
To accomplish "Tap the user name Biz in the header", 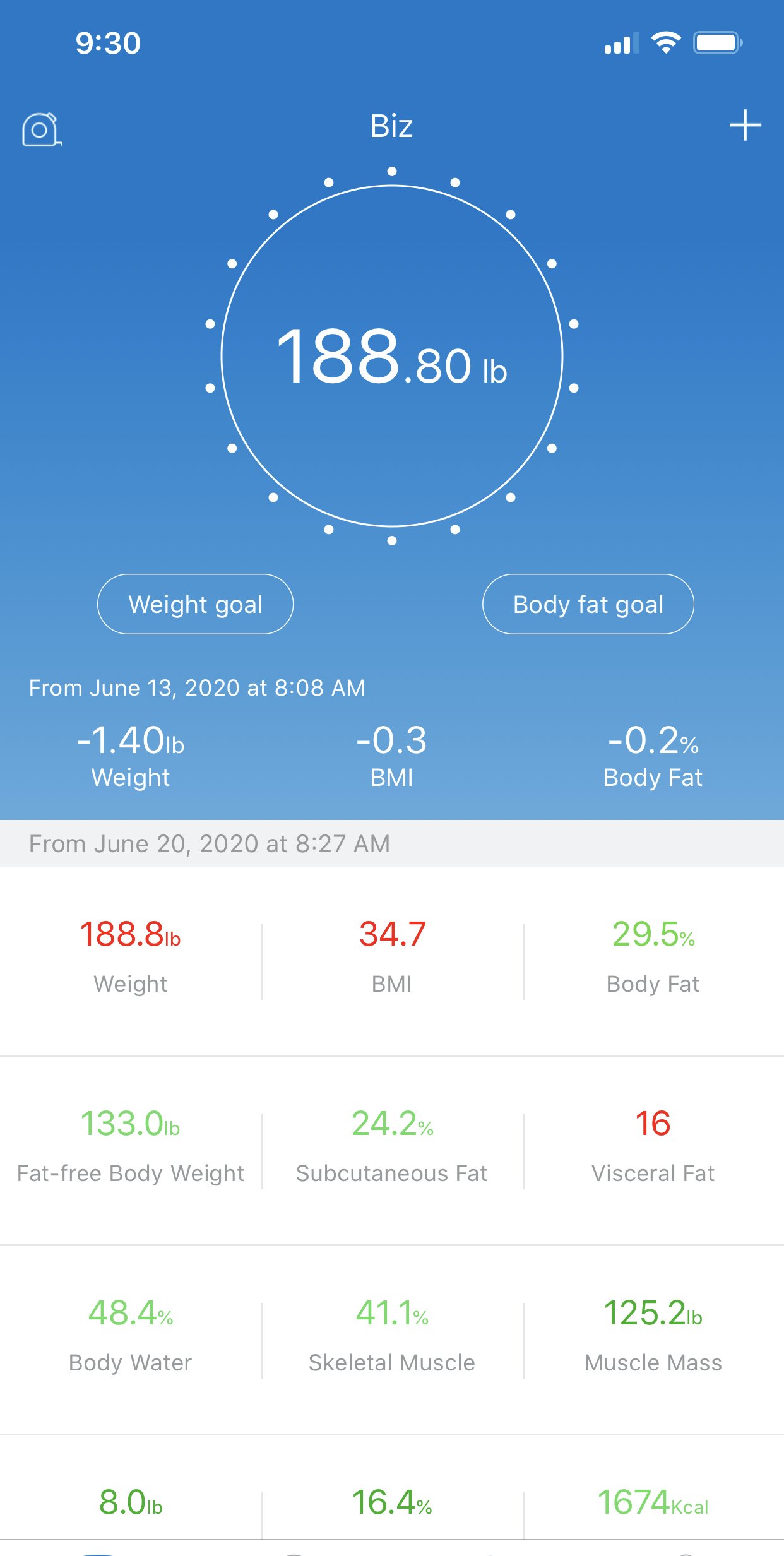I will tap(391, 126).
